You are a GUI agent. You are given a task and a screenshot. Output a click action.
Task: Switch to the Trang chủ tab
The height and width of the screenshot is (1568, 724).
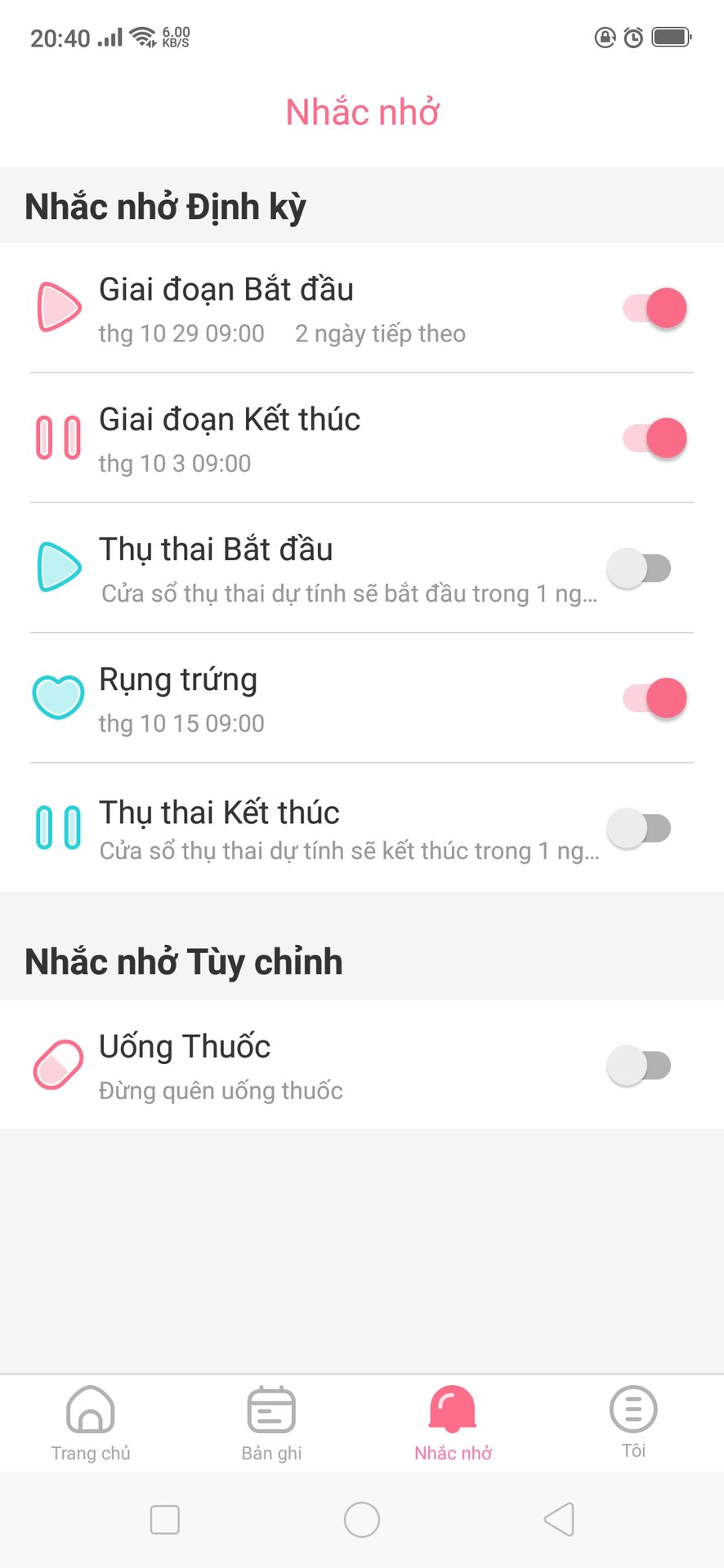click(x=91, y=1423)
